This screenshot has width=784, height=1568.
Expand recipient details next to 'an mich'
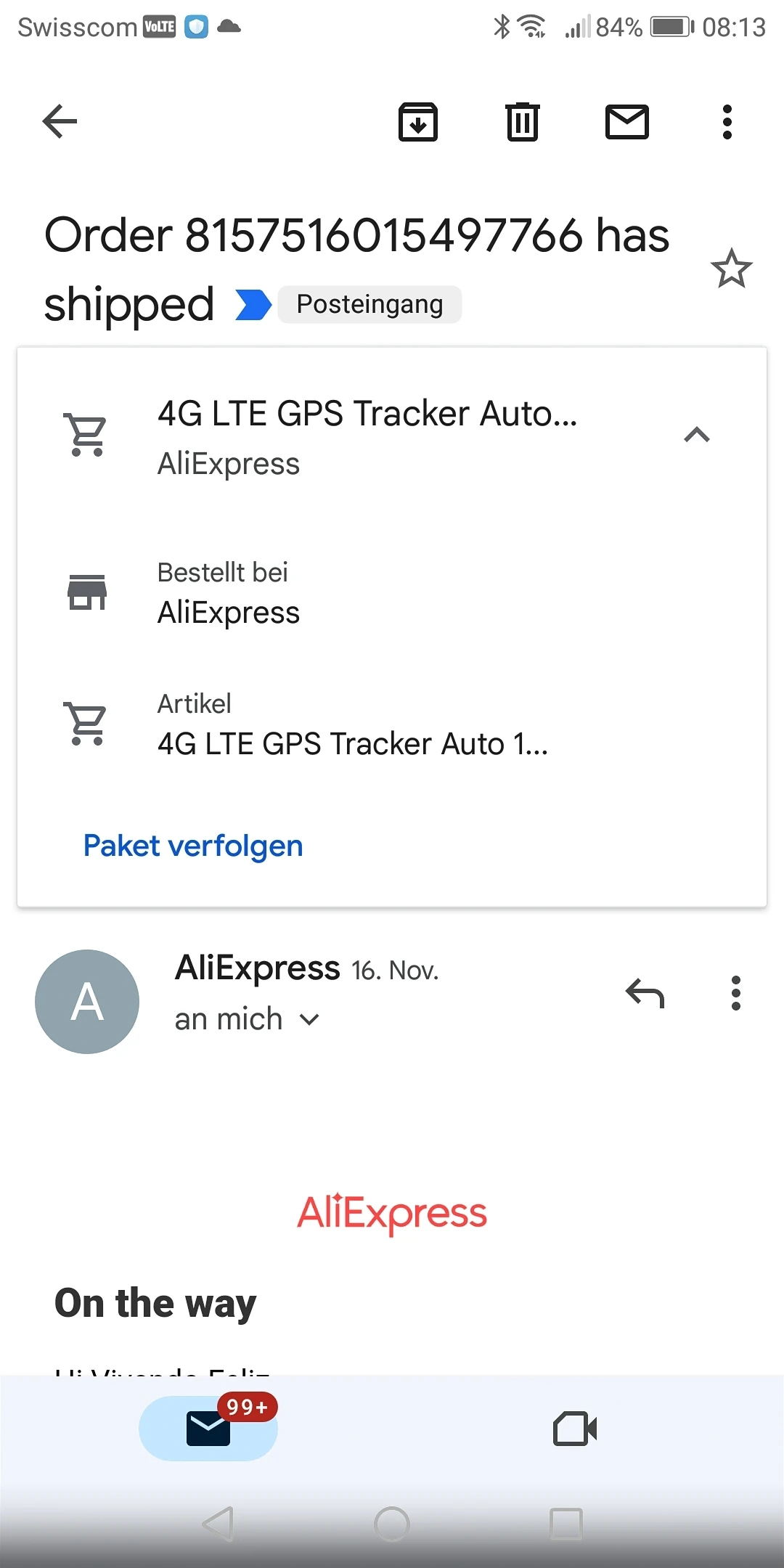[x=309, y=1020]
